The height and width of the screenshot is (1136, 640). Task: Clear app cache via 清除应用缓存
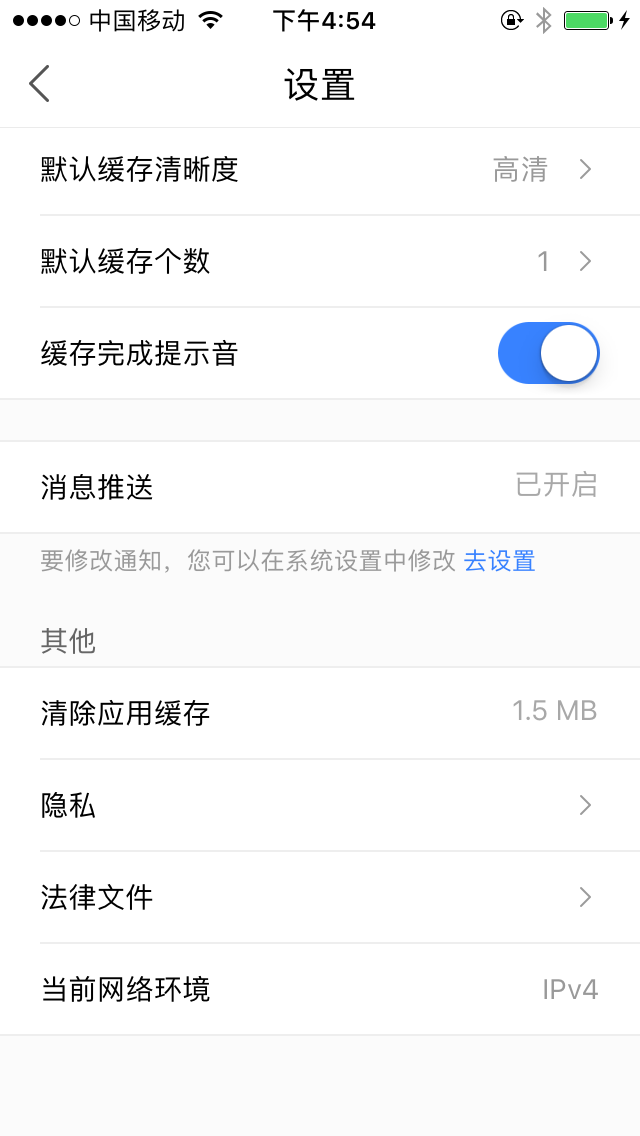(320, 713)
